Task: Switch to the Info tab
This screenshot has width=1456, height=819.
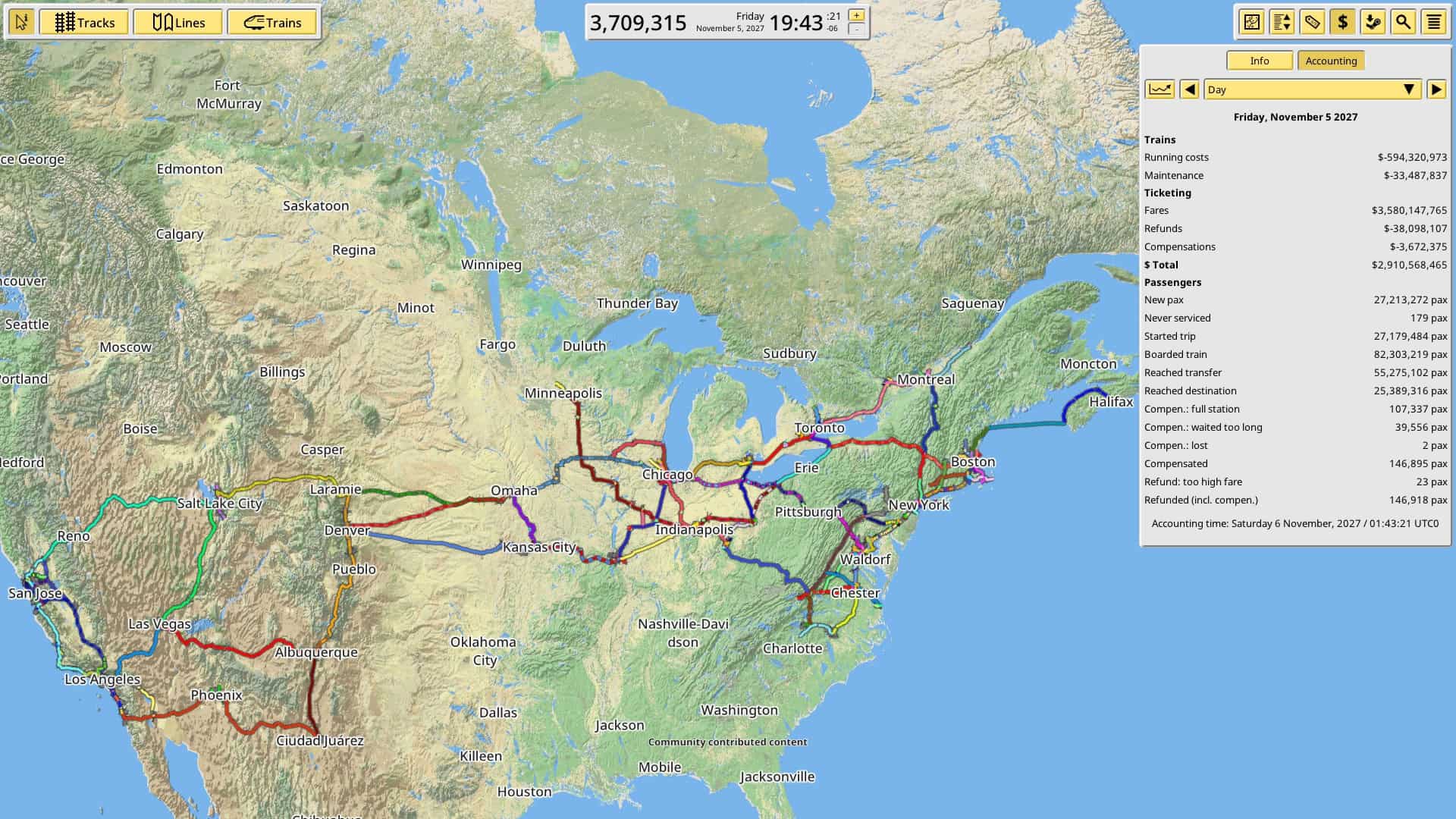Action: (x=1260, y=61)
